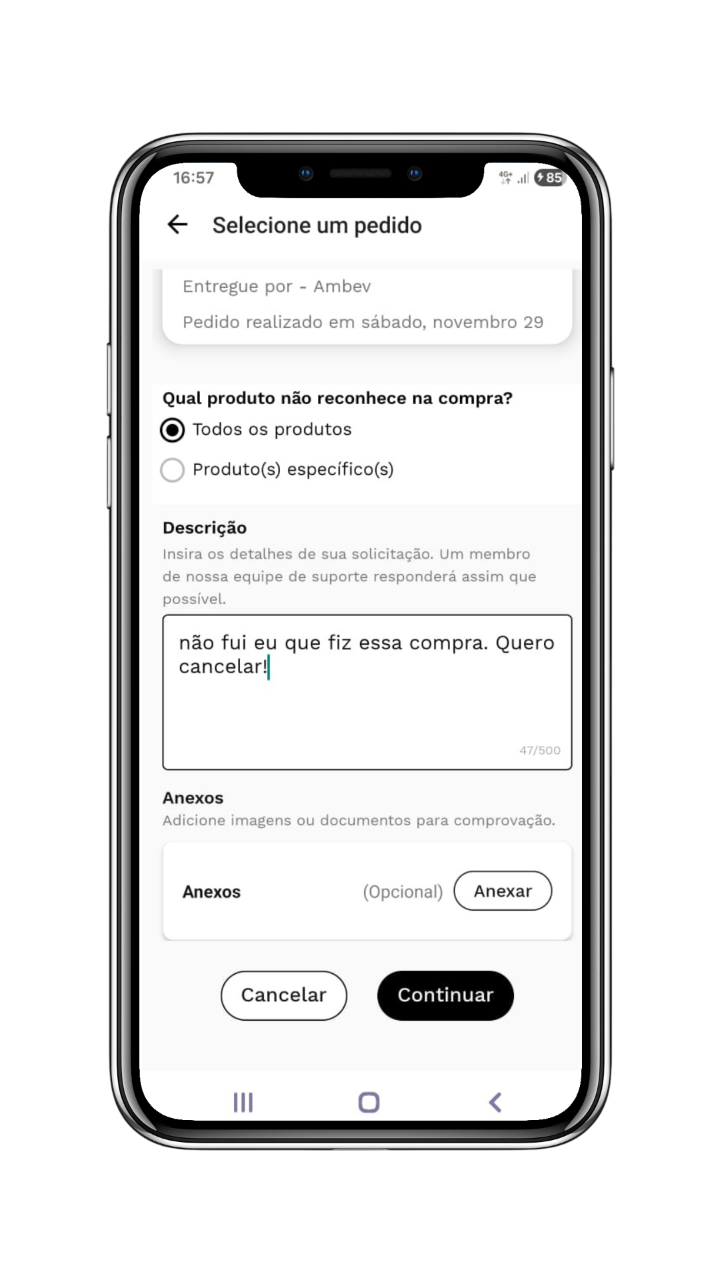720x1280 pixels.
Task: Tap the Descrição text box
Action: coord(367,692)
